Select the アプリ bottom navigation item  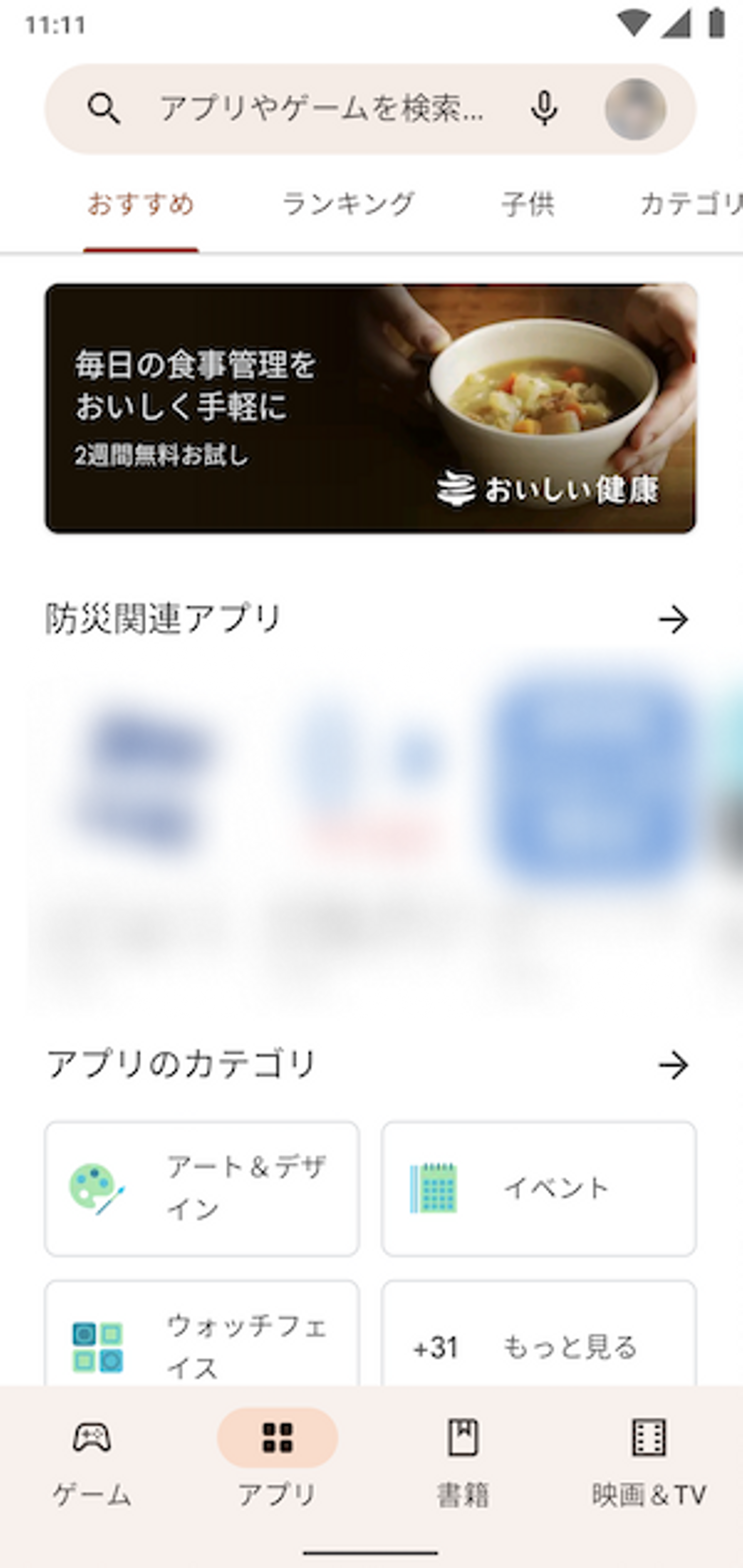[278, 1460]
